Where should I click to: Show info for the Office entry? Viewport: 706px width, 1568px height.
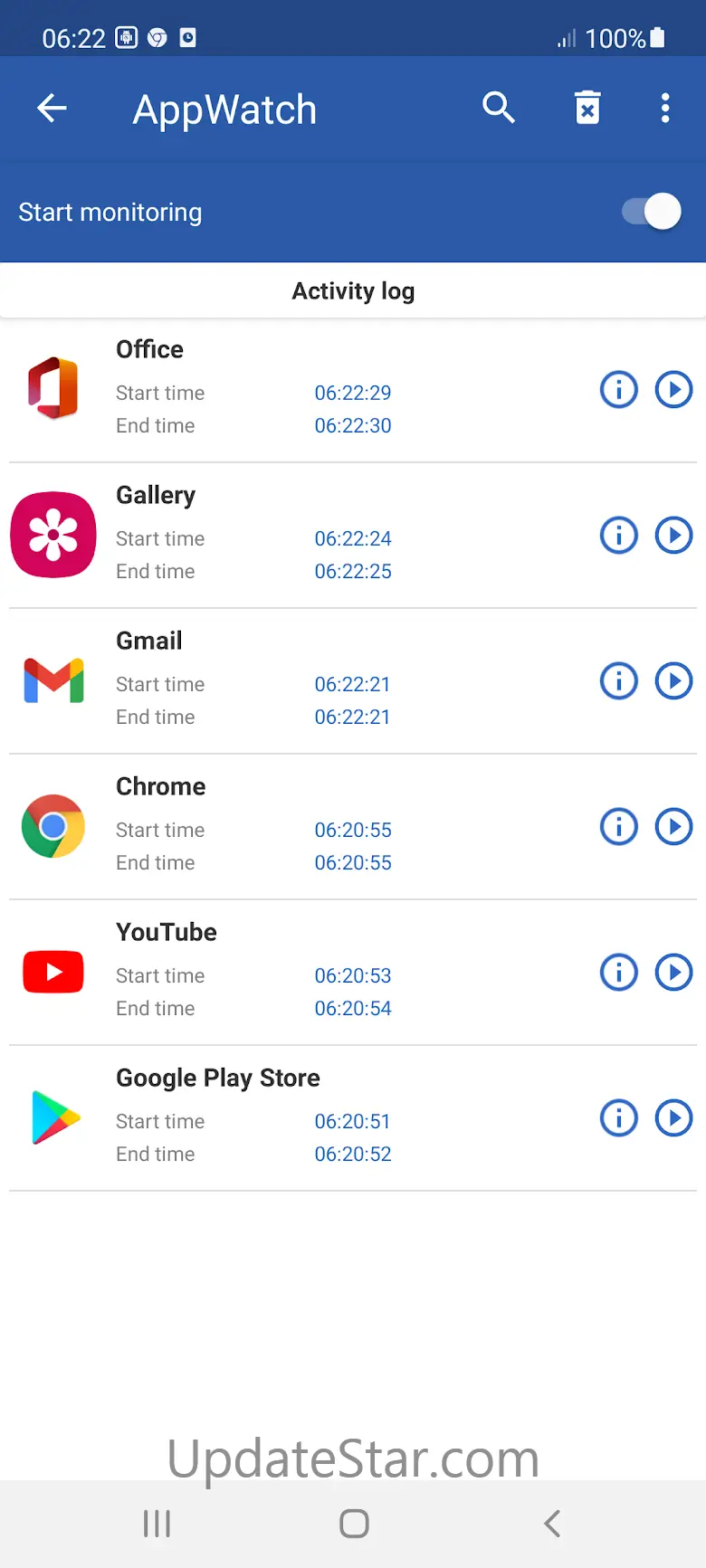[x=619, y=390]
